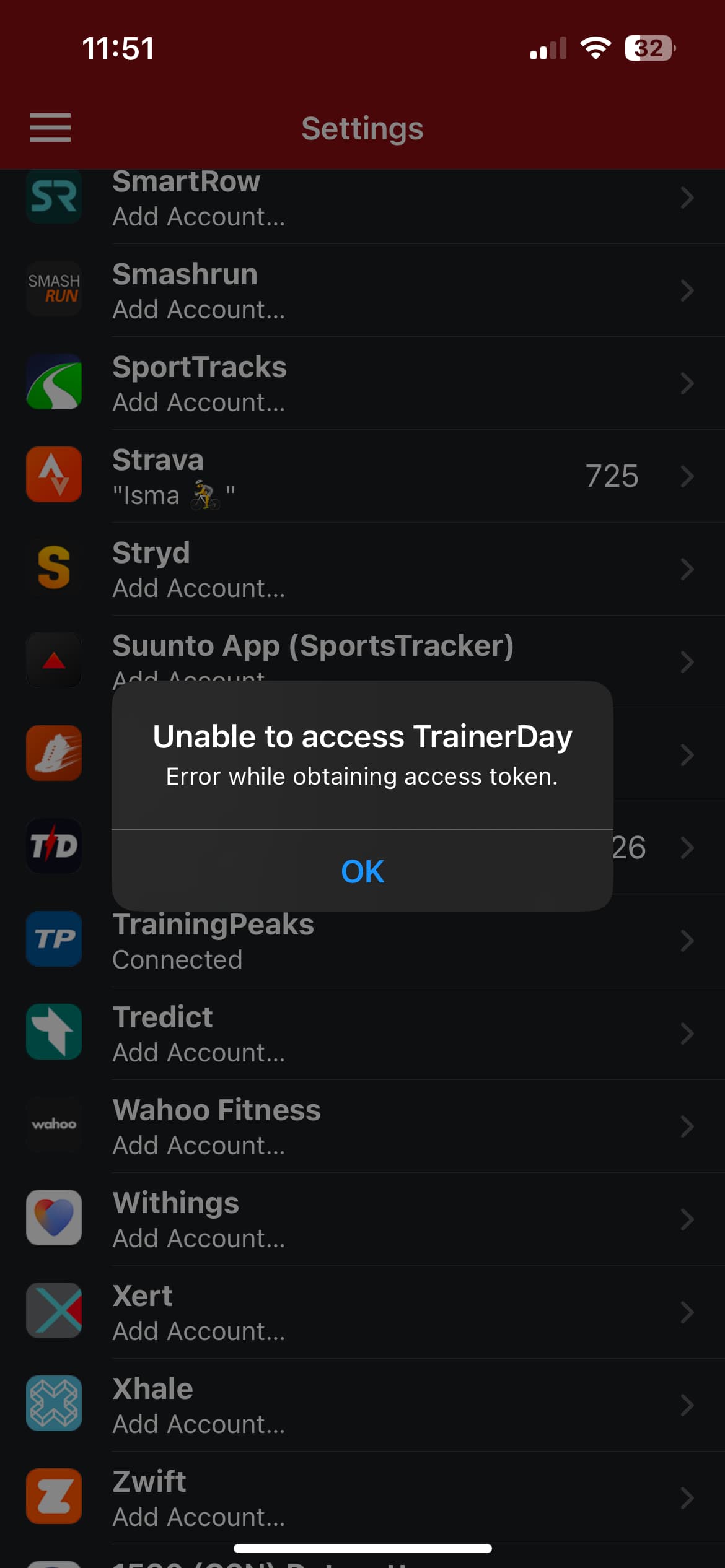Add an Xhale account
This screenshot has width=725, height=1568.
(x=362, y=1405)
